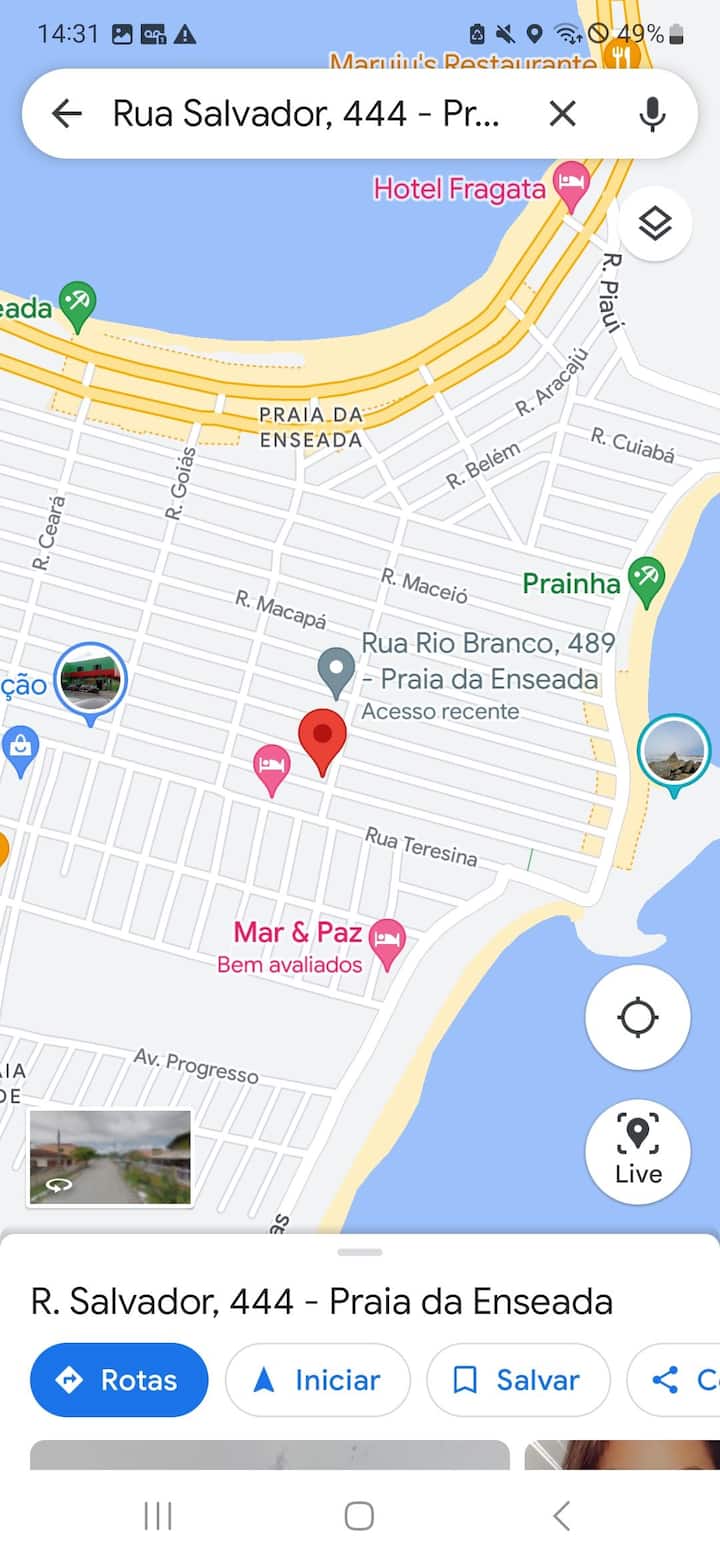The height and width of the screenshot is (1560, 720).
Task: Launch Live View navigation
Action: [x=638, y=1151]
